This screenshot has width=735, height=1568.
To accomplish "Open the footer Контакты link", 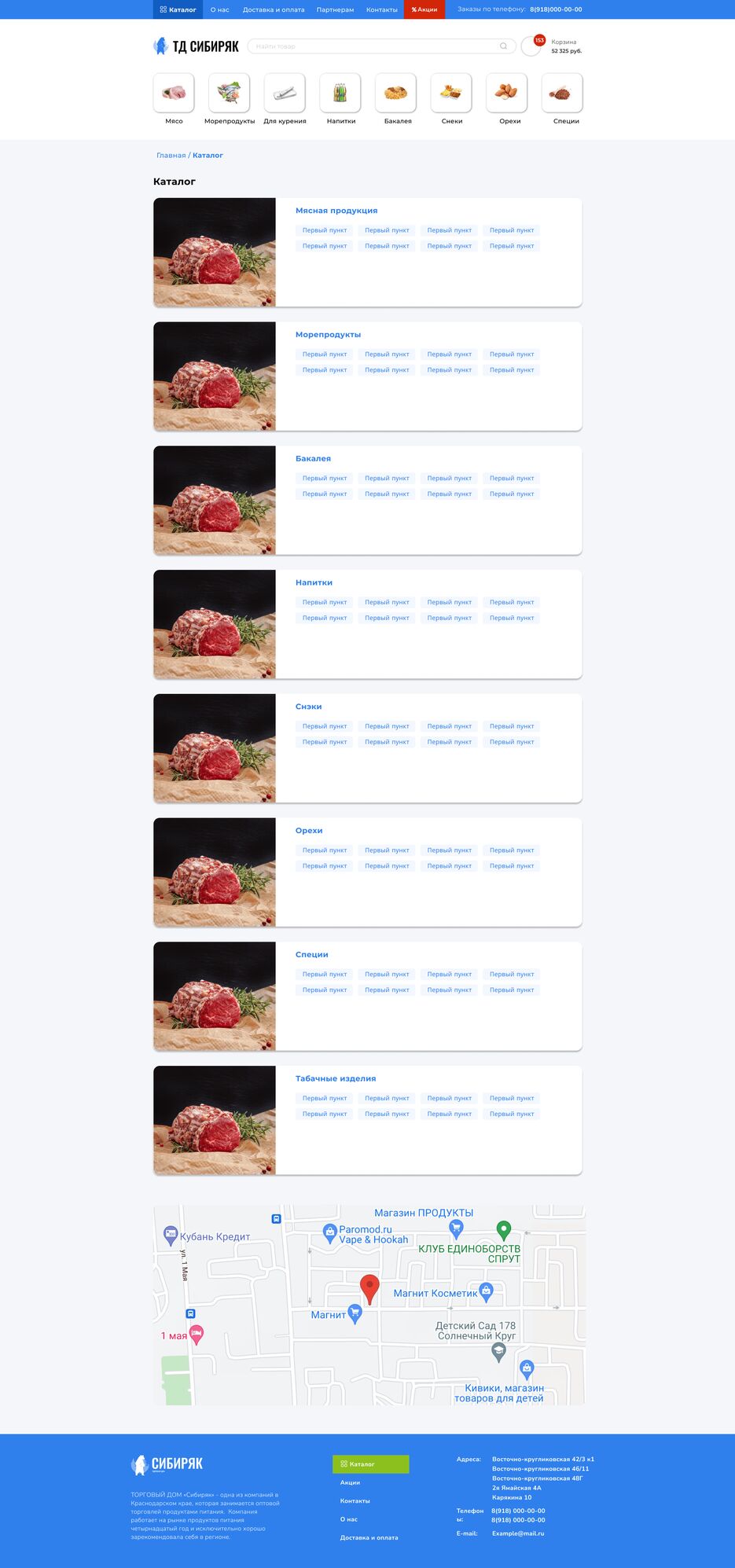I will point(355,1500).
